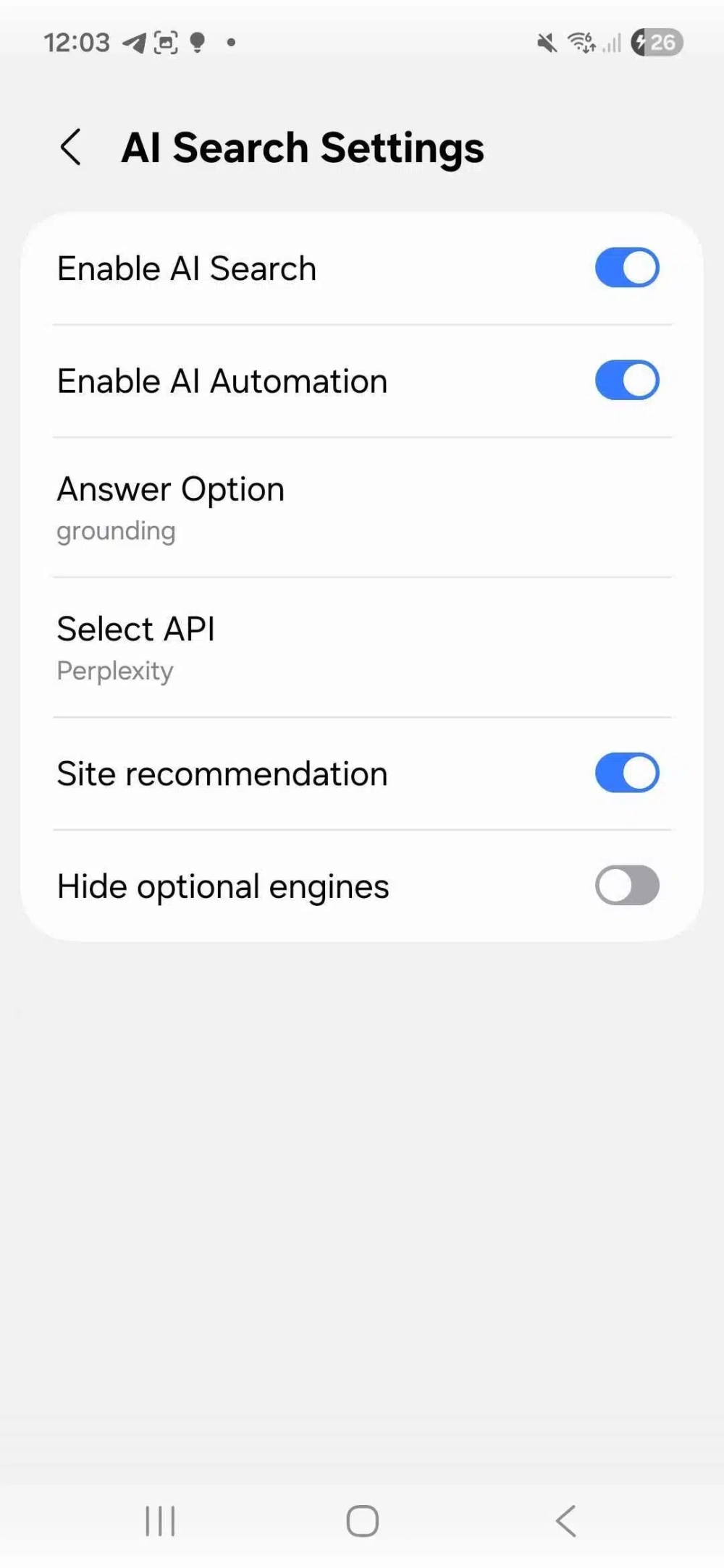Go back from AI Search Settings

71,148
